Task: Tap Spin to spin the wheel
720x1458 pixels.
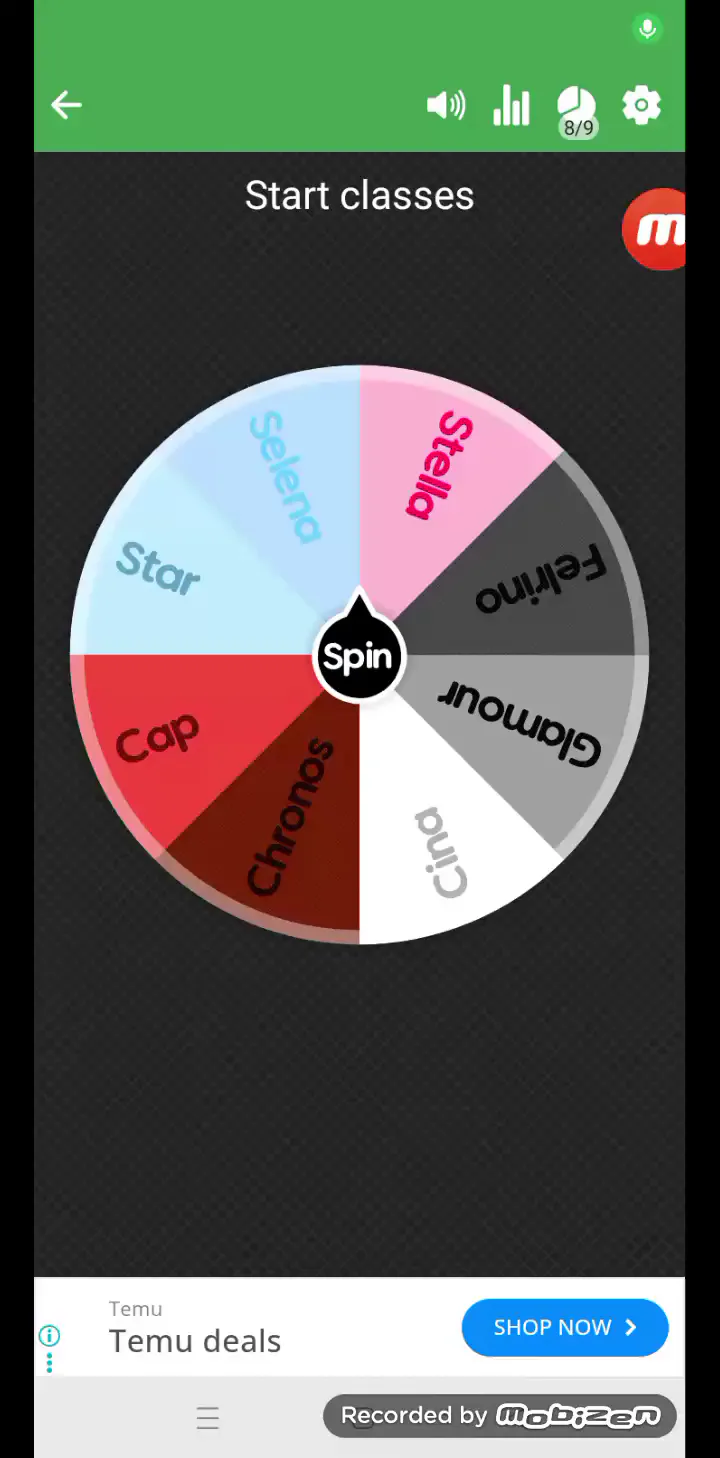Action: coord(359,657)
